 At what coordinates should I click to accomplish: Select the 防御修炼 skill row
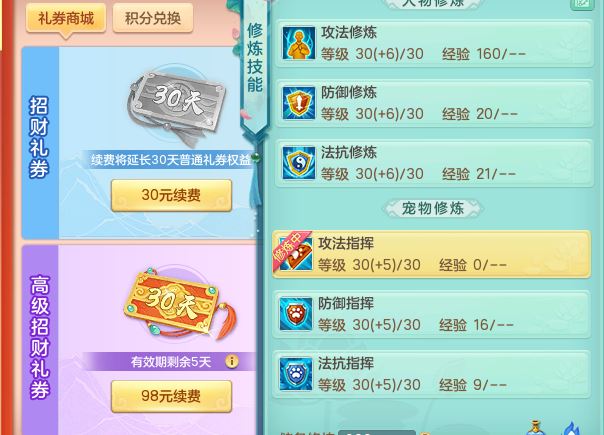pos(434,103)
